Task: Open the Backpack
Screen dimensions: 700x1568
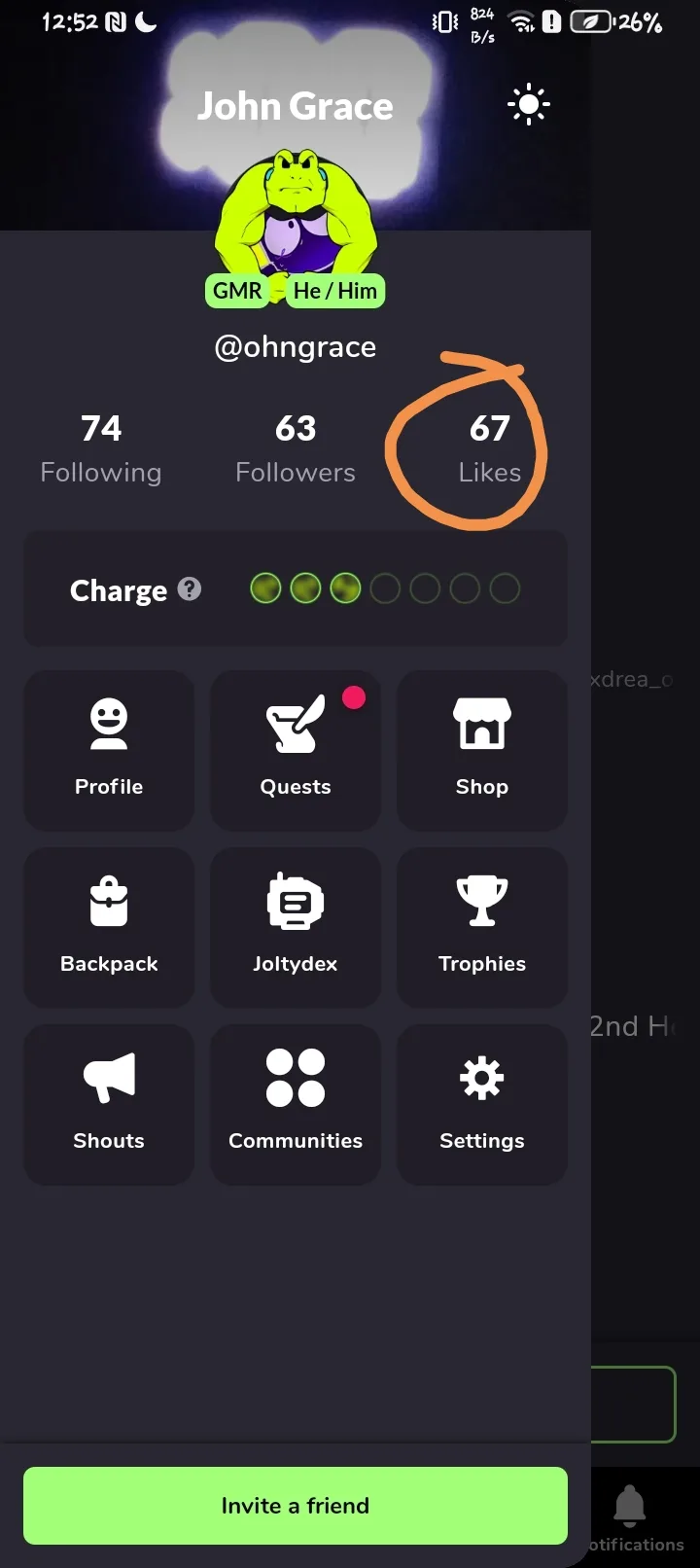Action: point(109,927)
